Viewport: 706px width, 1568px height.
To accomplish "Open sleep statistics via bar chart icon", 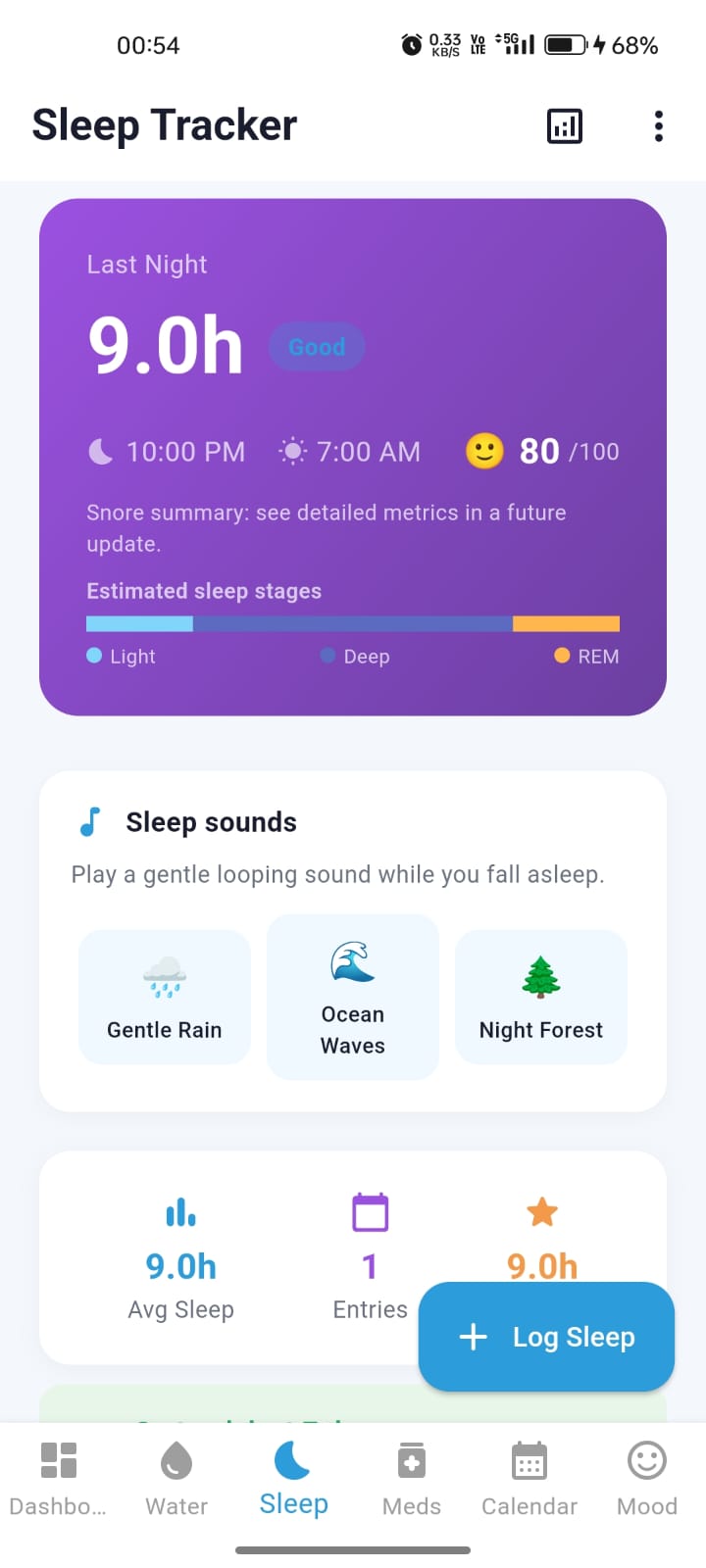I will (565, 126).
